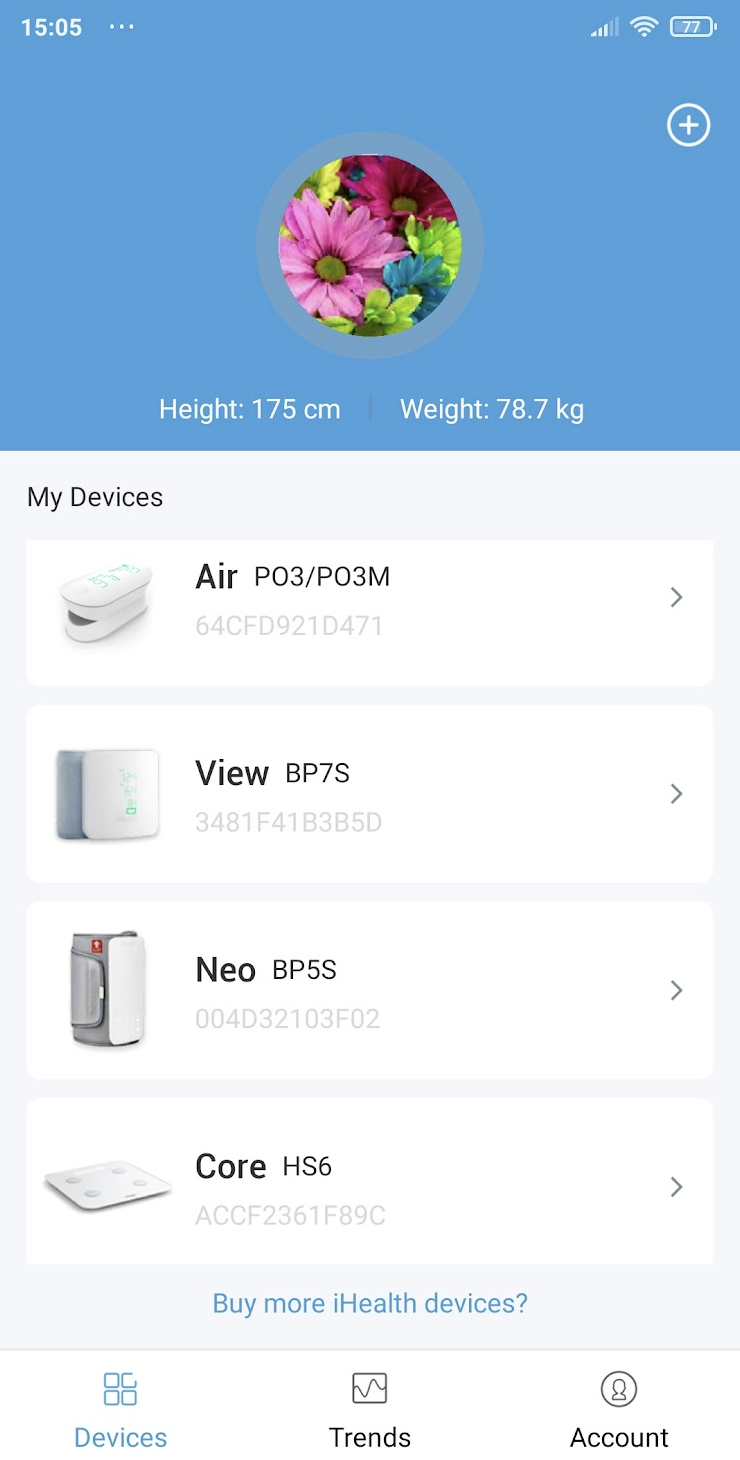Select the View BP7S device

pos(370,794)
